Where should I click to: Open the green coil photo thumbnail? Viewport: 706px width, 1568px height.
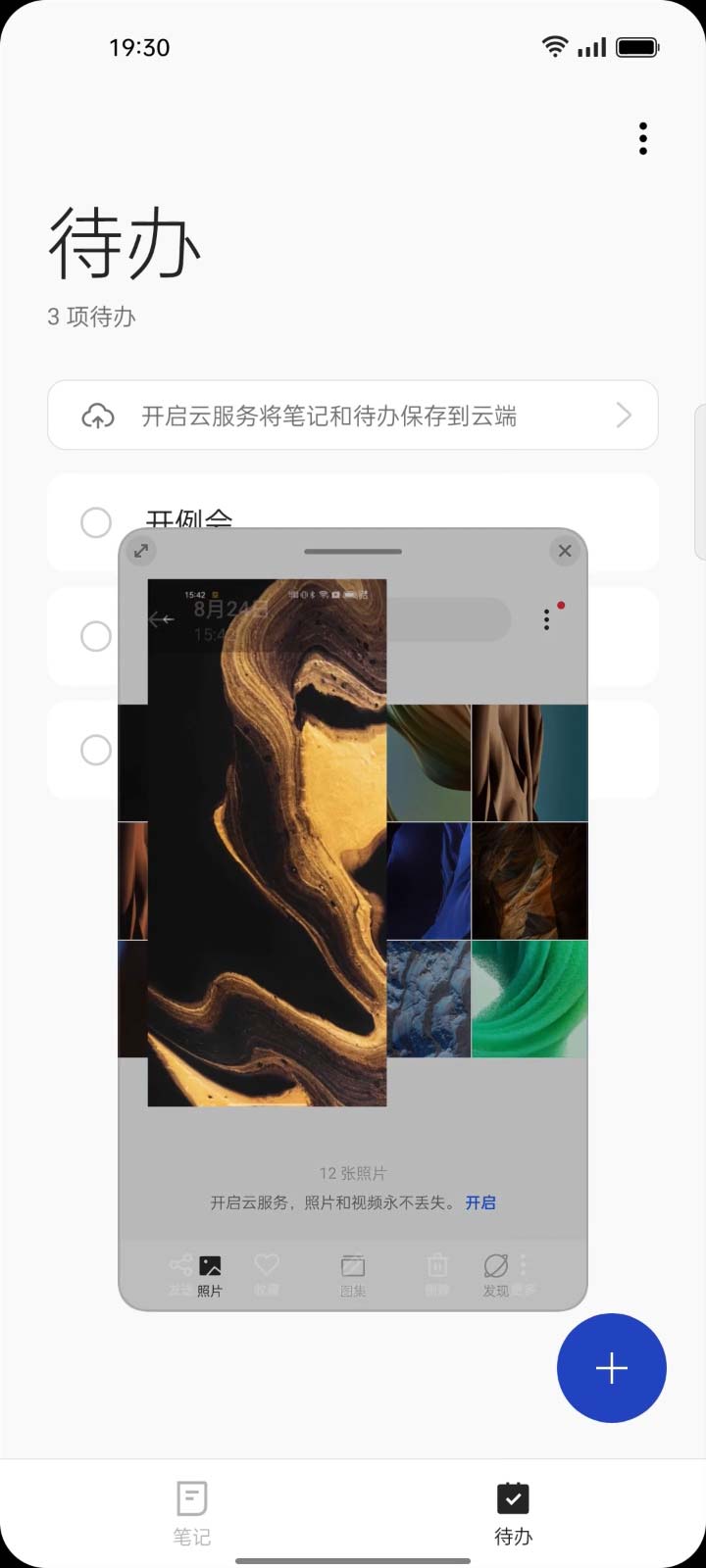coord(529,999)
